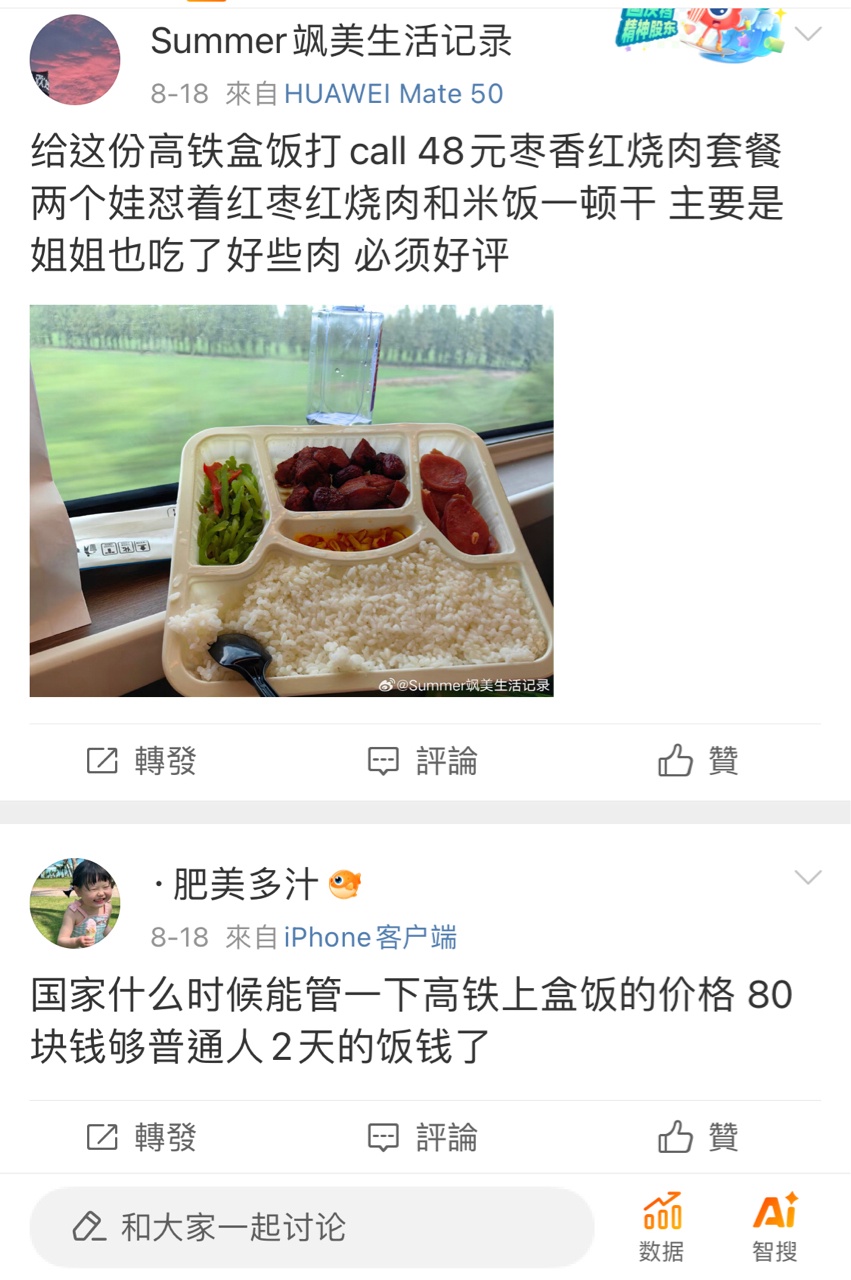Image resolution: width=851 pixels, height=1280 pixels.
Task: Comment on Summer飒美生活记录's post
Action: 422,761
